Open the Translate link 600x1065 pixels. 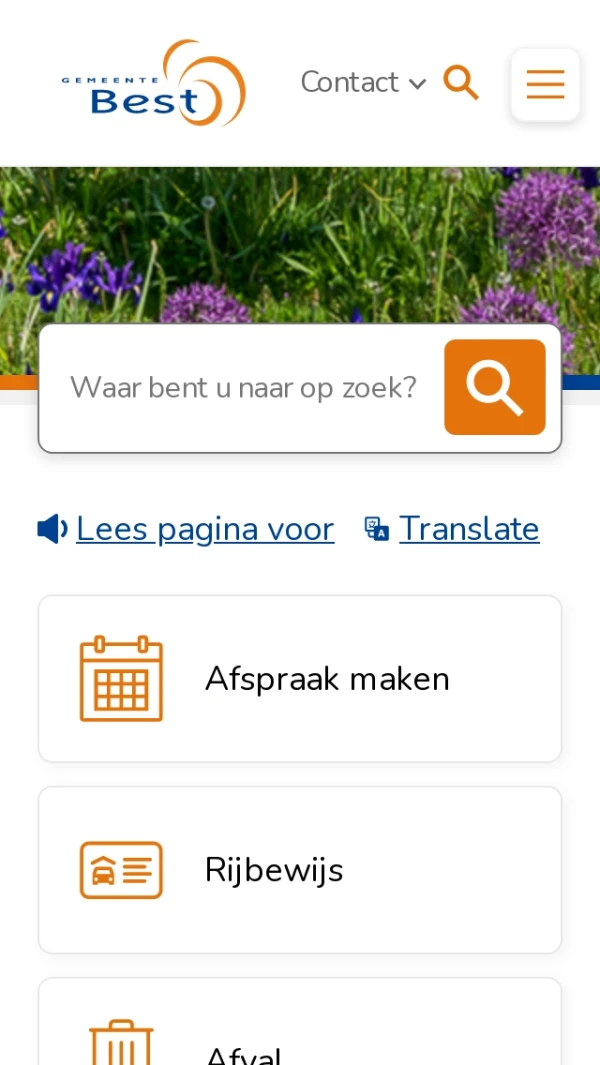pos(468,529)
